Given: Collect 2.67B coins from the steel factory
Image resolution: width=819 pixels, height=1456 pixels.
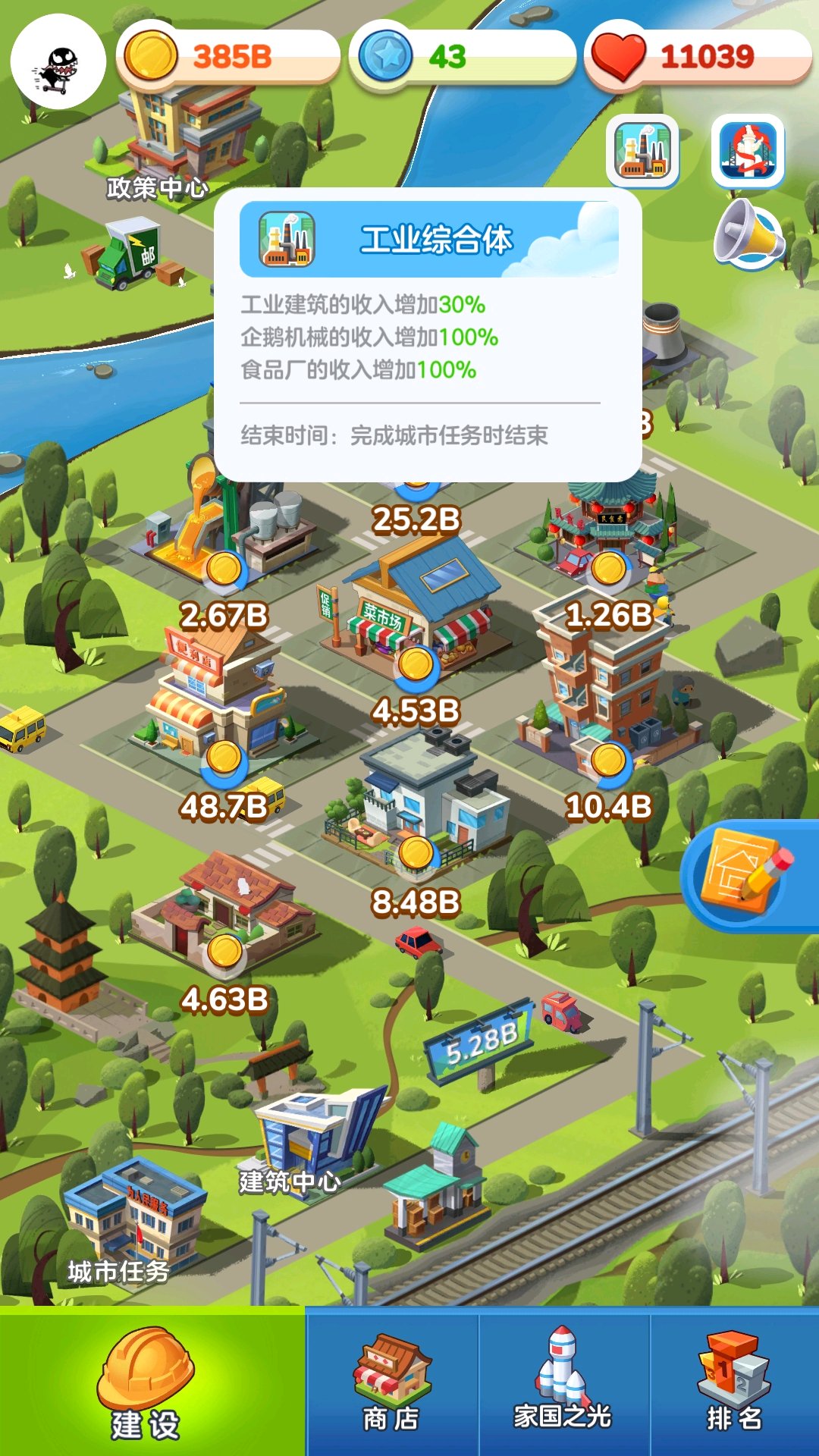Looking at the screenshot, I should 224,570.
